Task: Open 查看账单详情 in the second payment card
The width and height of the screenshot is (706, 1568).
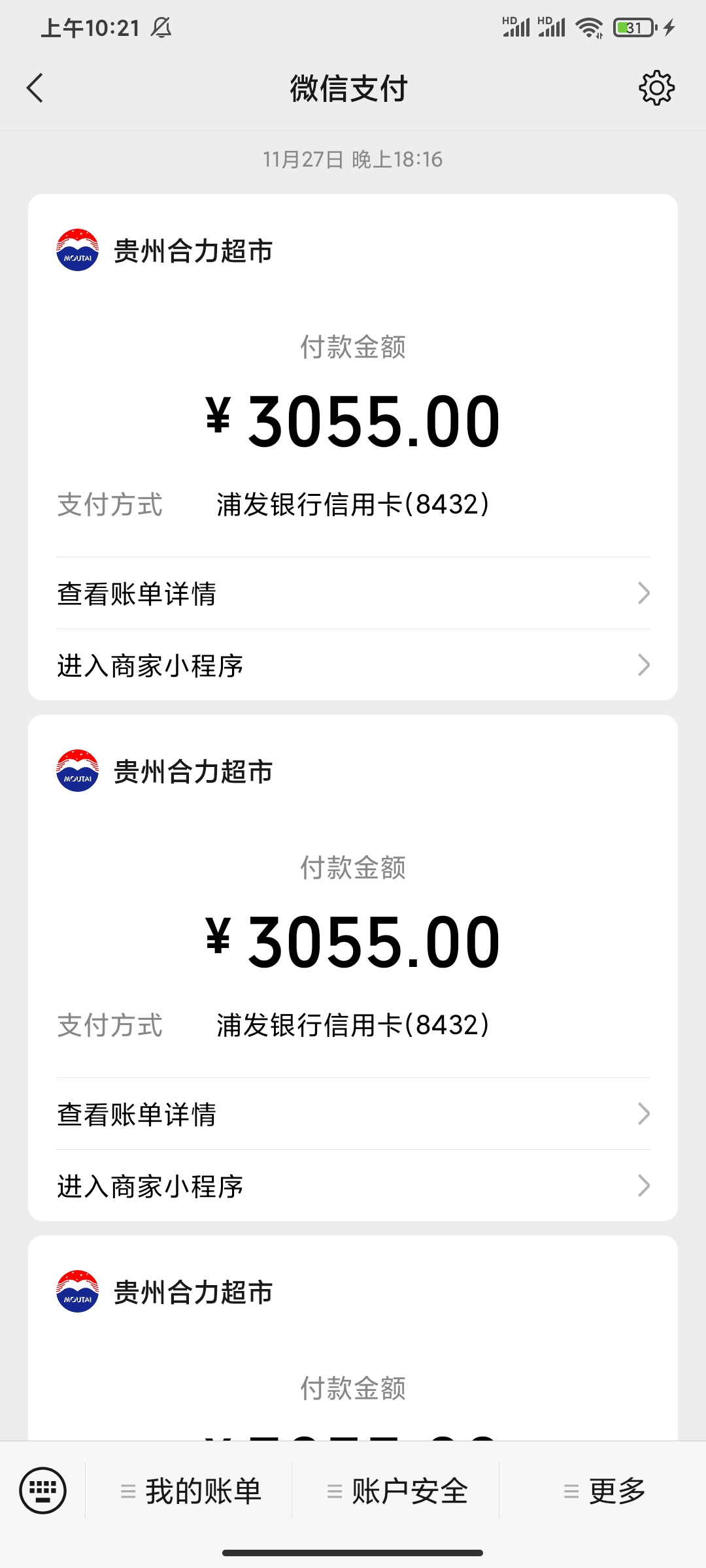Action: [x=353, y=1114]
